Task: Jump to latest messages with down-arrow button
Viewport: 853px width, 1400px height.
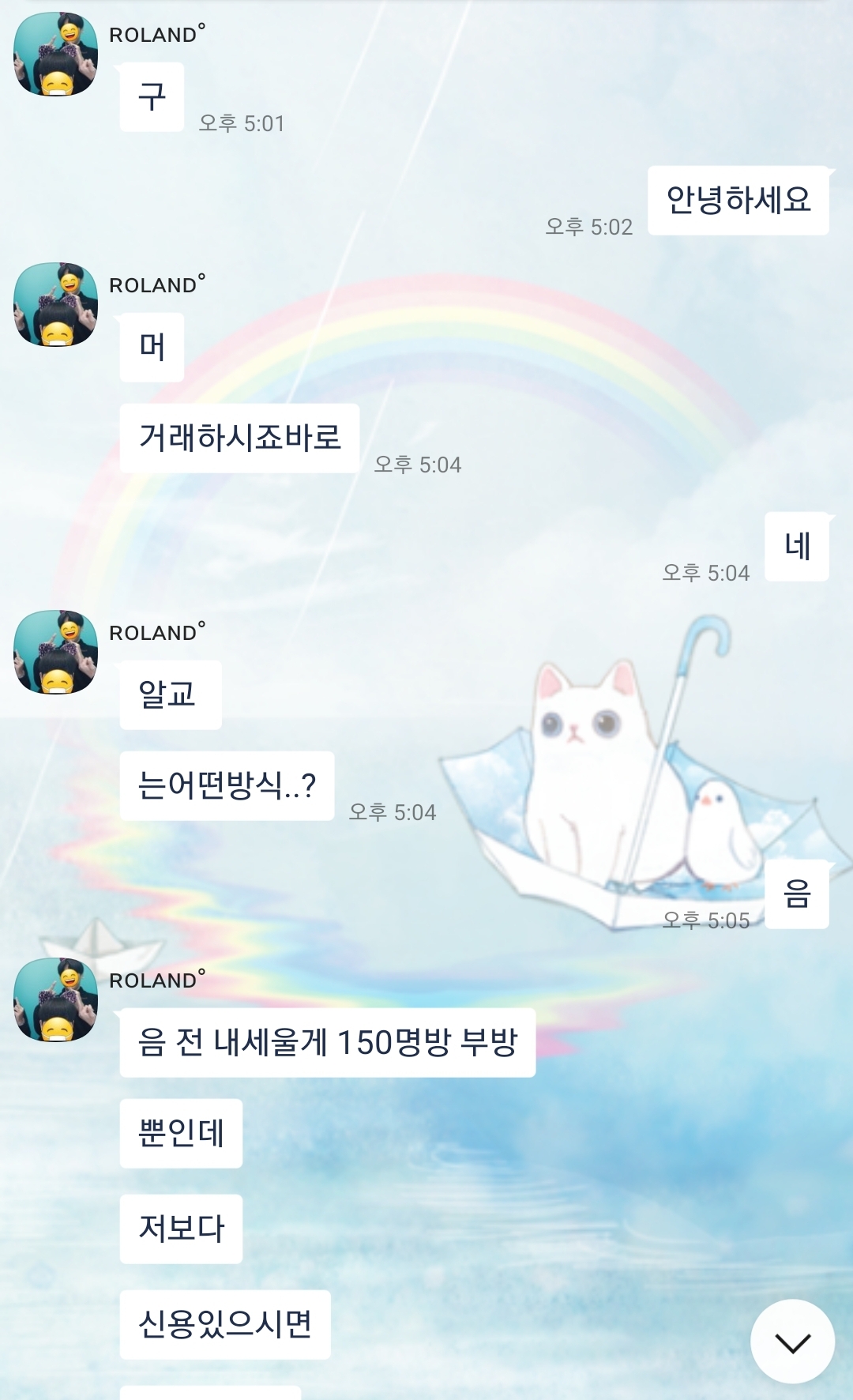Action: coord(792,1342)
